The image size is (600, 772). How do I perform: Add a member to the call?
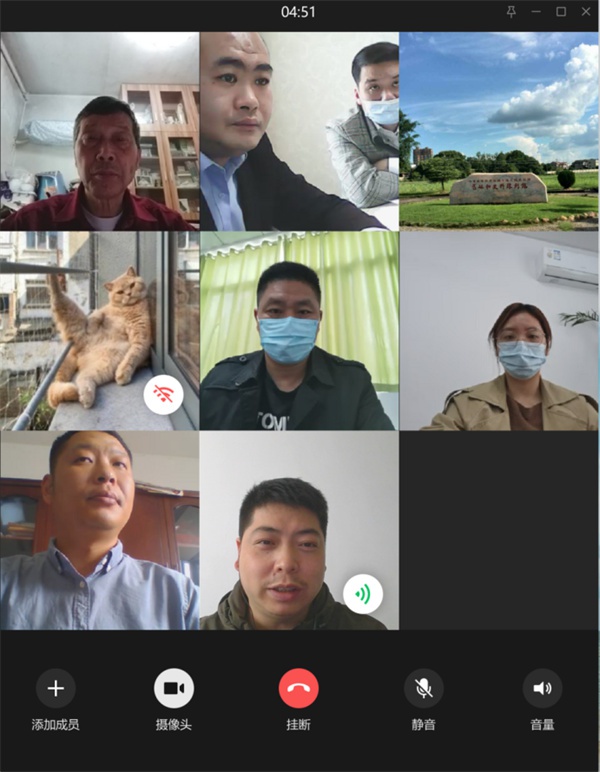(x=56, y=688)
